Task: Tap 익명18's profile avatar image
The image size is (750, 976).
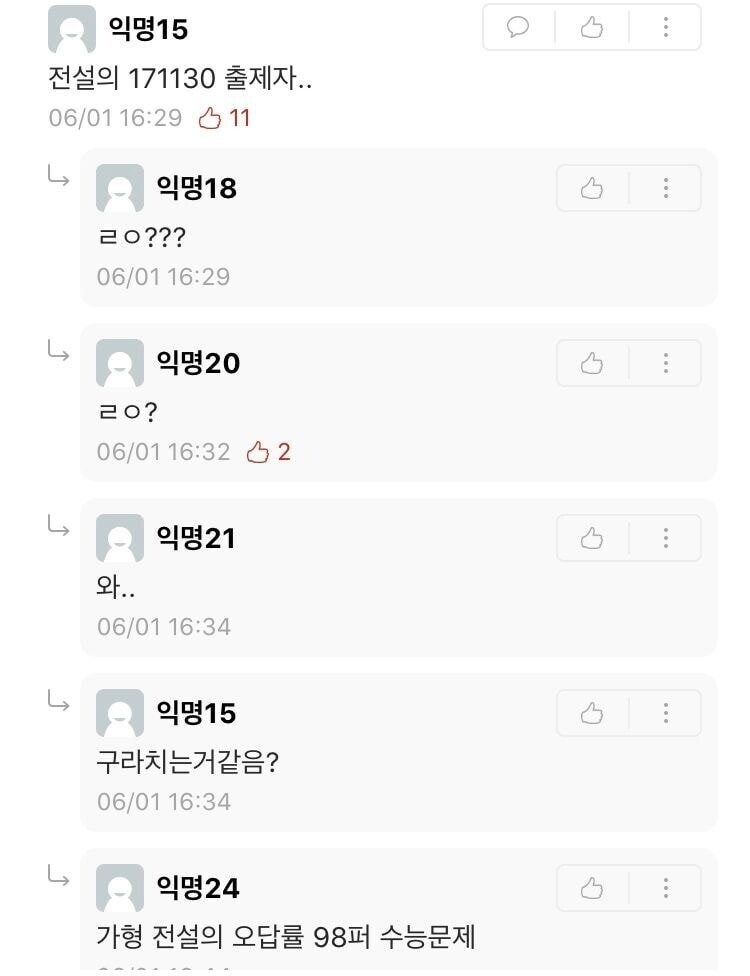Action: 120,187
